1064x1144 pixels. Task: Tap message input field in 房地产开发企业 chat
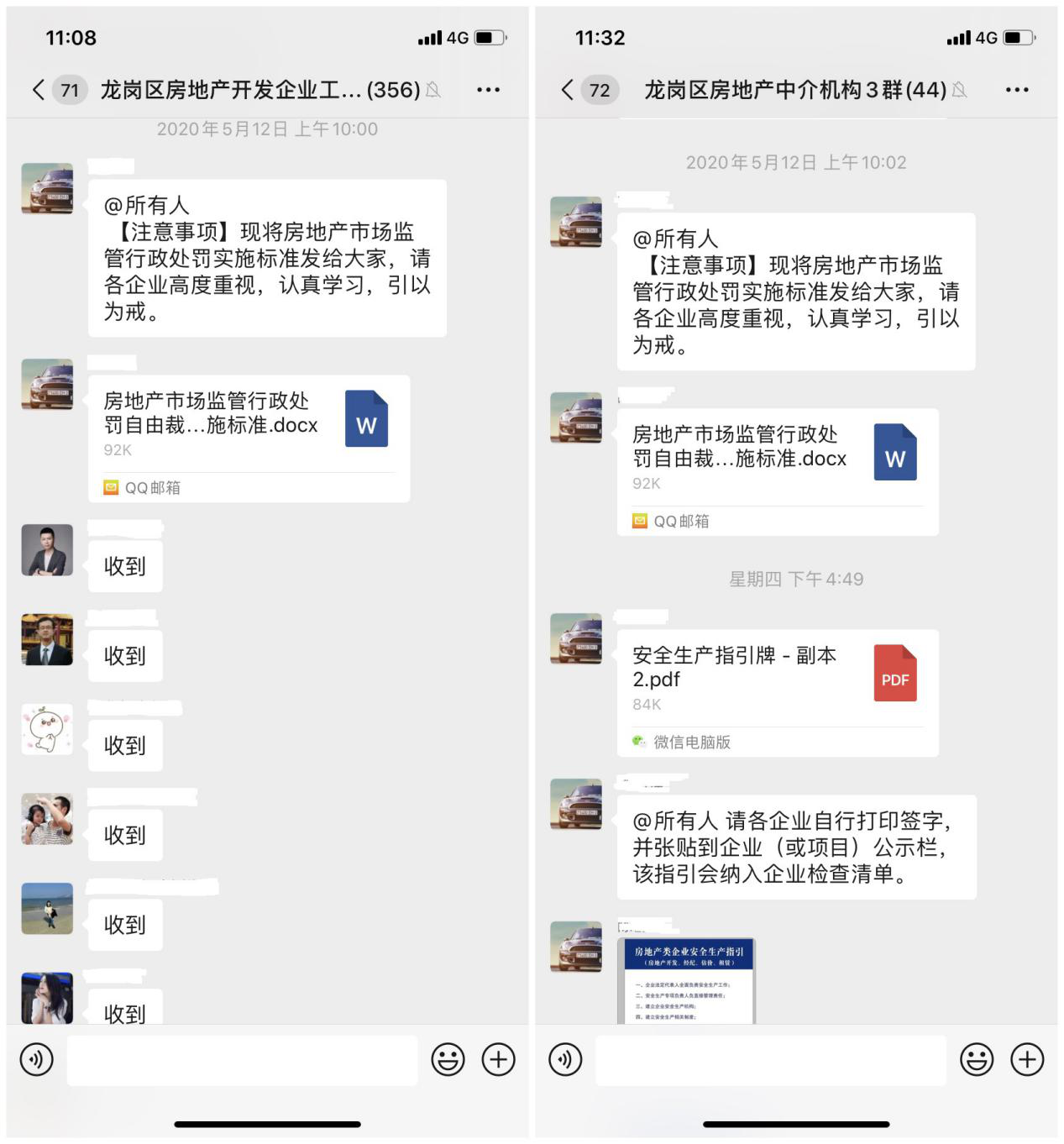pyautogui.click(x=242, y=1060)
